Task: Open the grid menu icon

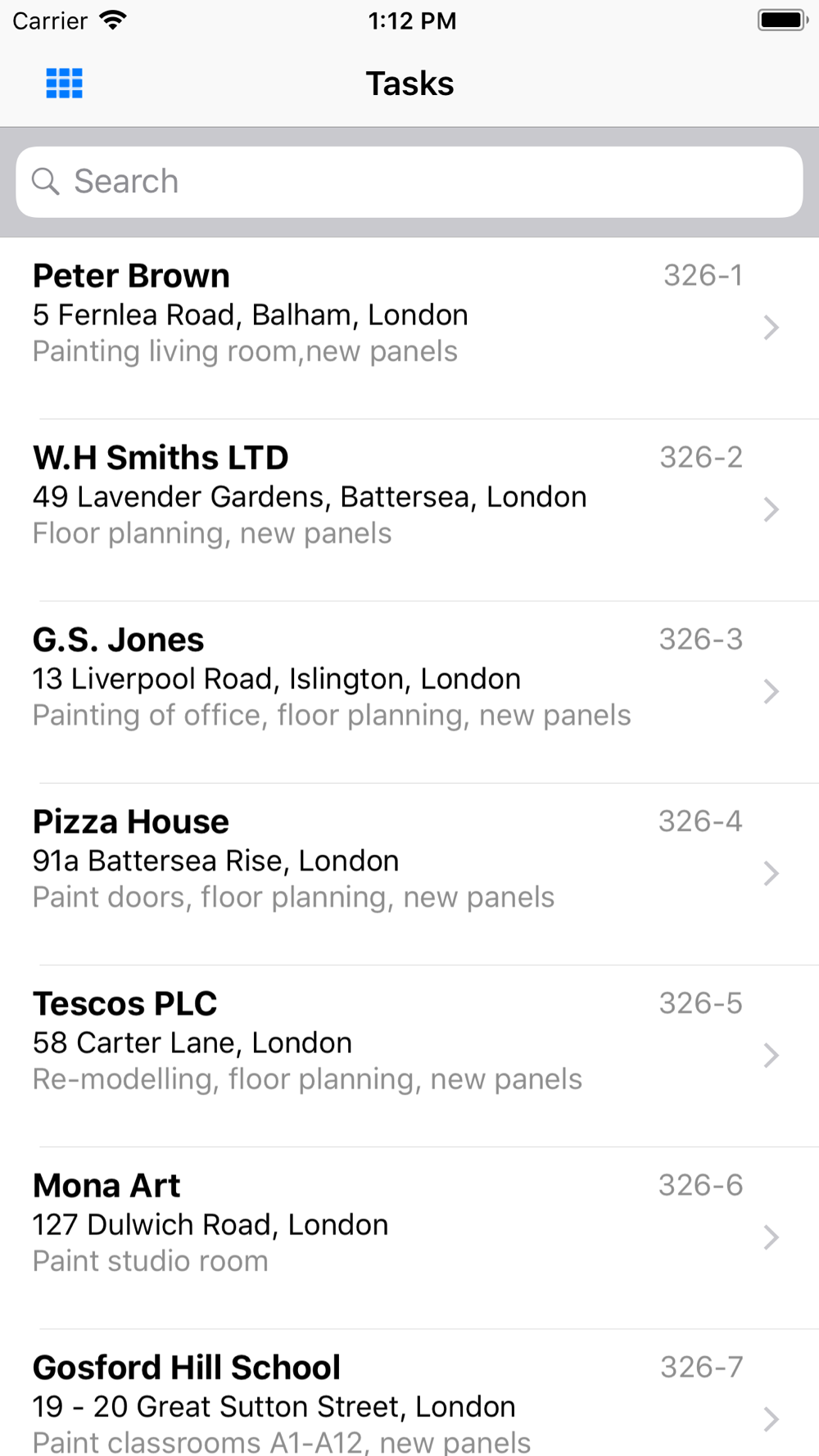Action: 64,84
